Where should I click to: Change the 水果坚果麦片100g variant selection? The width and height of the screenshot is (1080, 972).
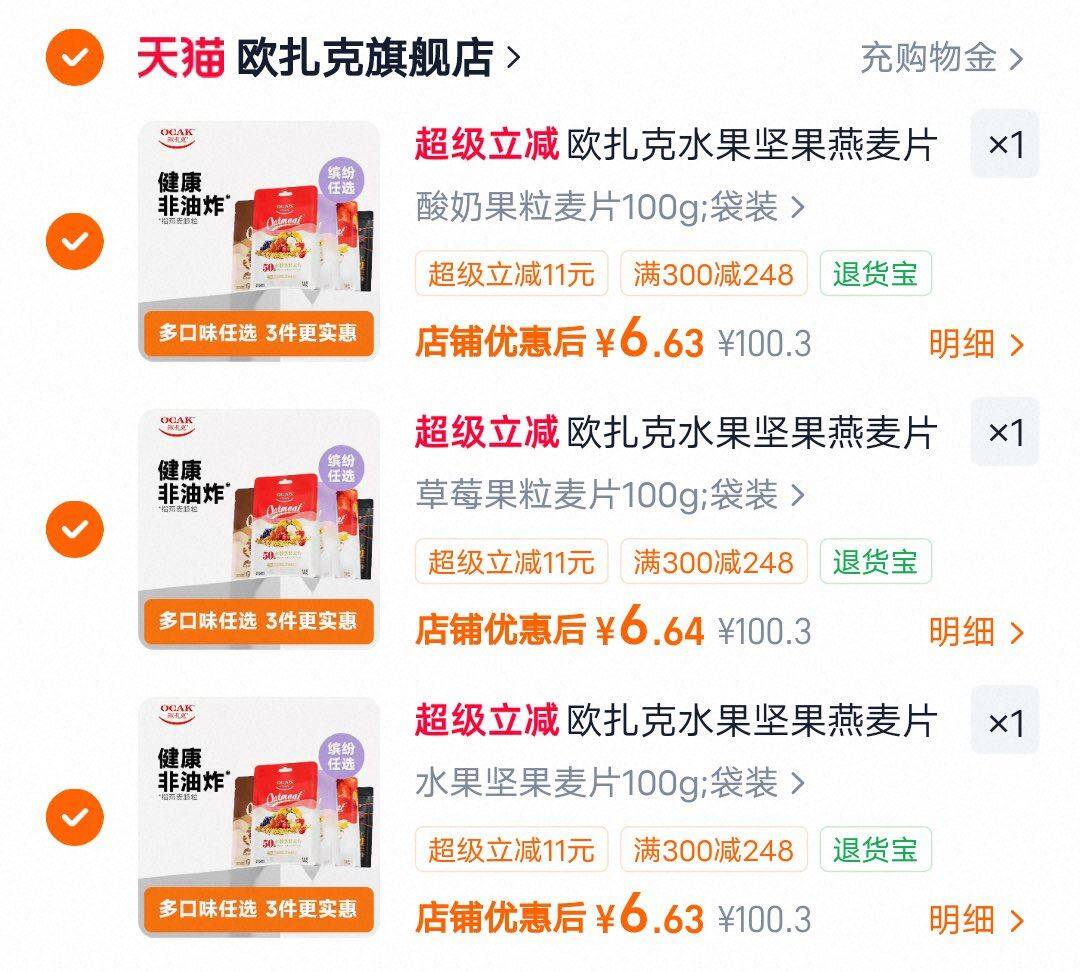pyautogui.click(x=610, y=783)
